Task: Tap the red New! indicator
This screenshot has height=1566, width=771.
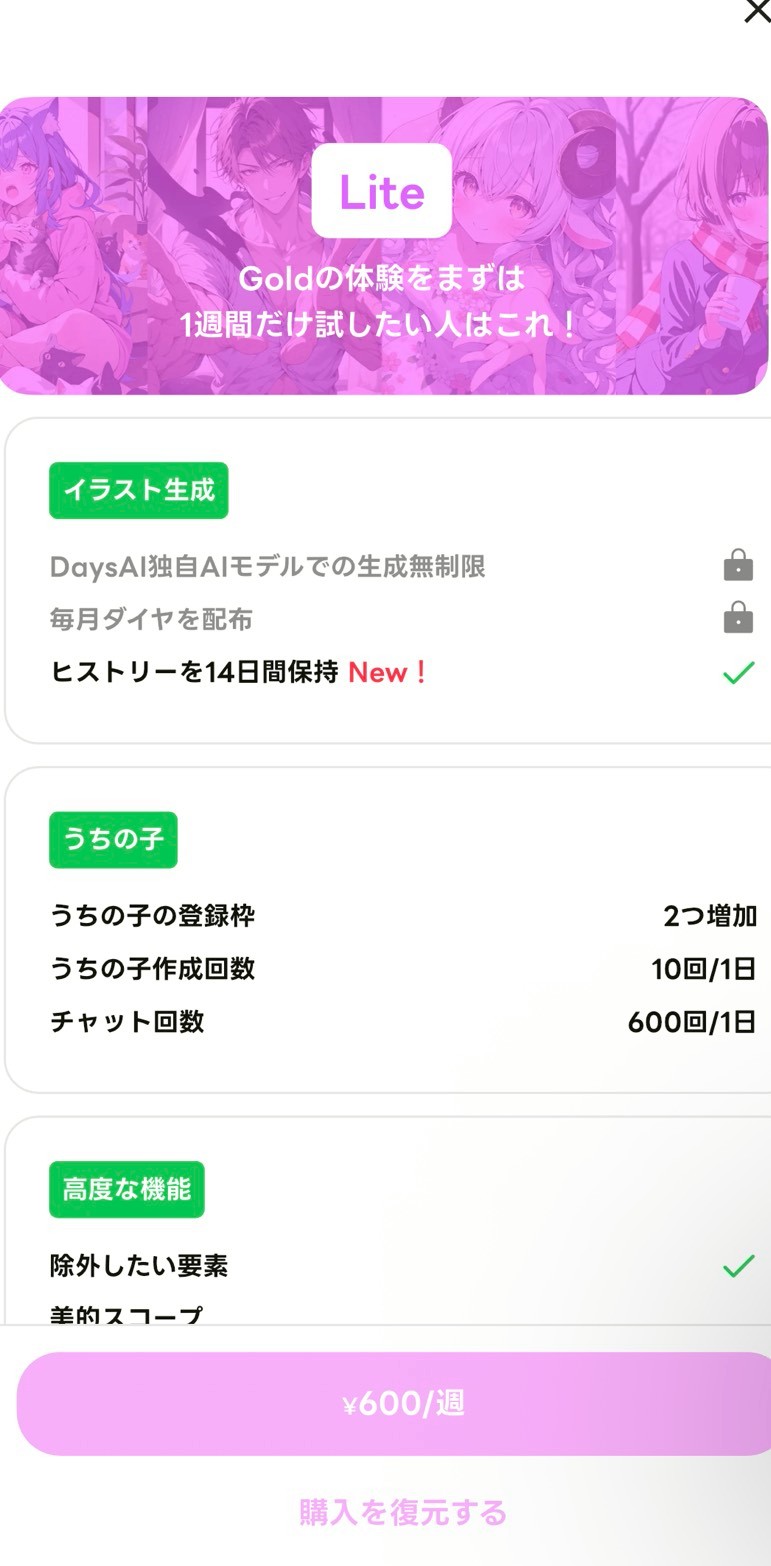Action: coord(385,672)
